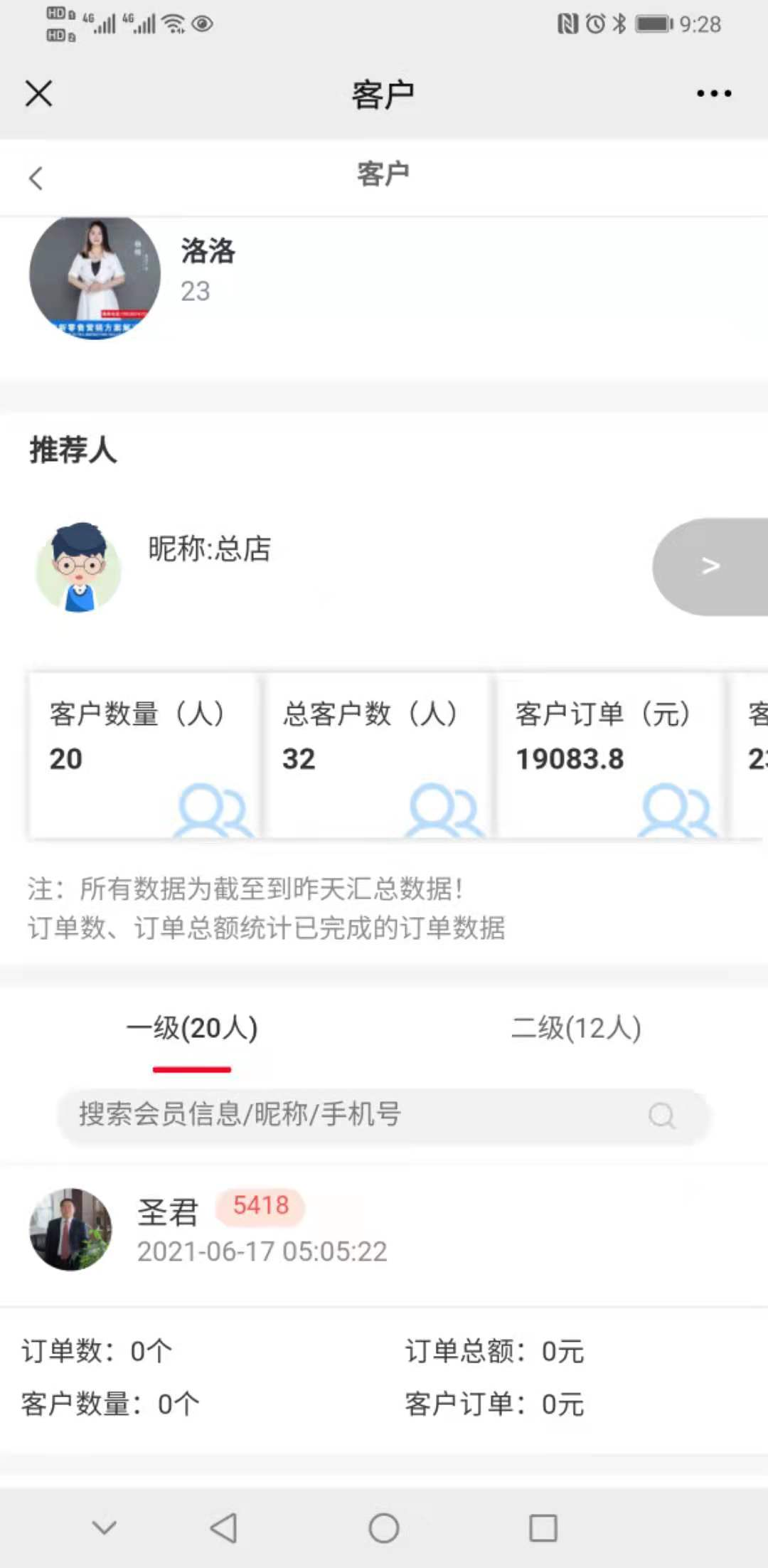Close the page with the X icon
Screen dimensions: 768x1568
pyautogui.click(x=38, y=93)
